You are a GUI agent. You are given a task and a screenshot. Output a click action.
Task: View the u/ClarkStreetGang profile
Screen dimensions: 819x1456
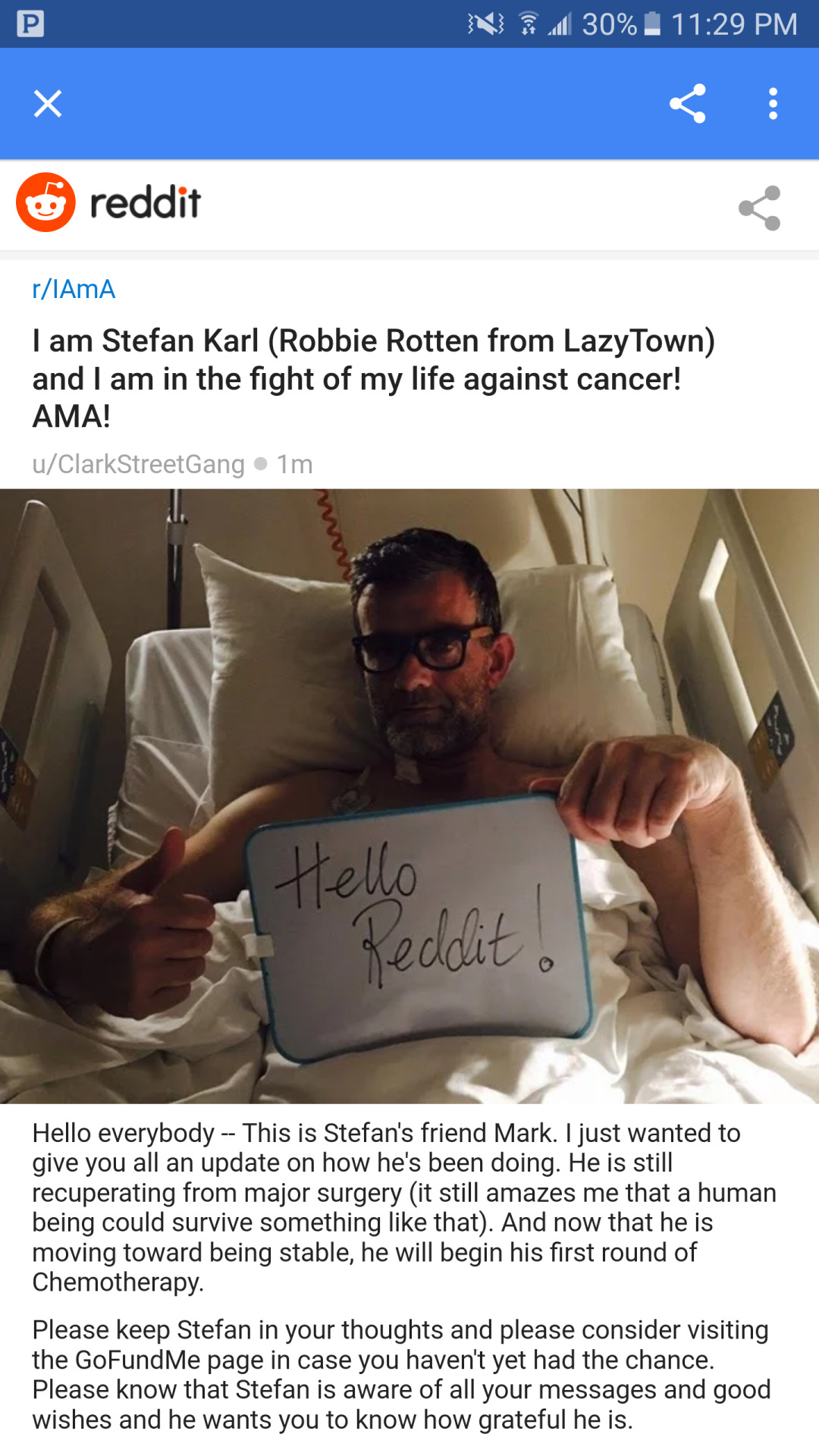(x=138, y=464)
